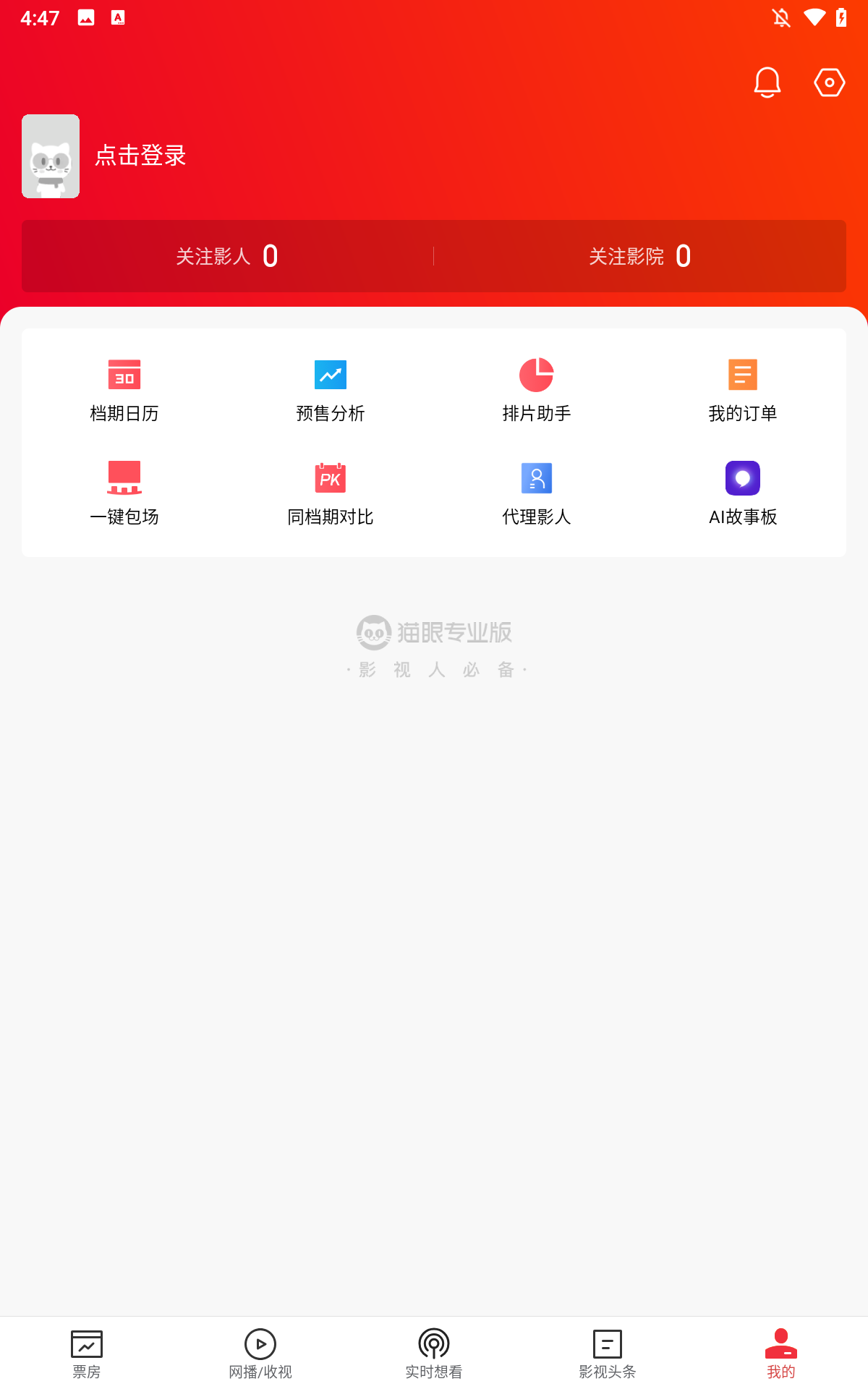Open the settings hexagon icon
868x1389 pixels.
click(x=829, y=82)
